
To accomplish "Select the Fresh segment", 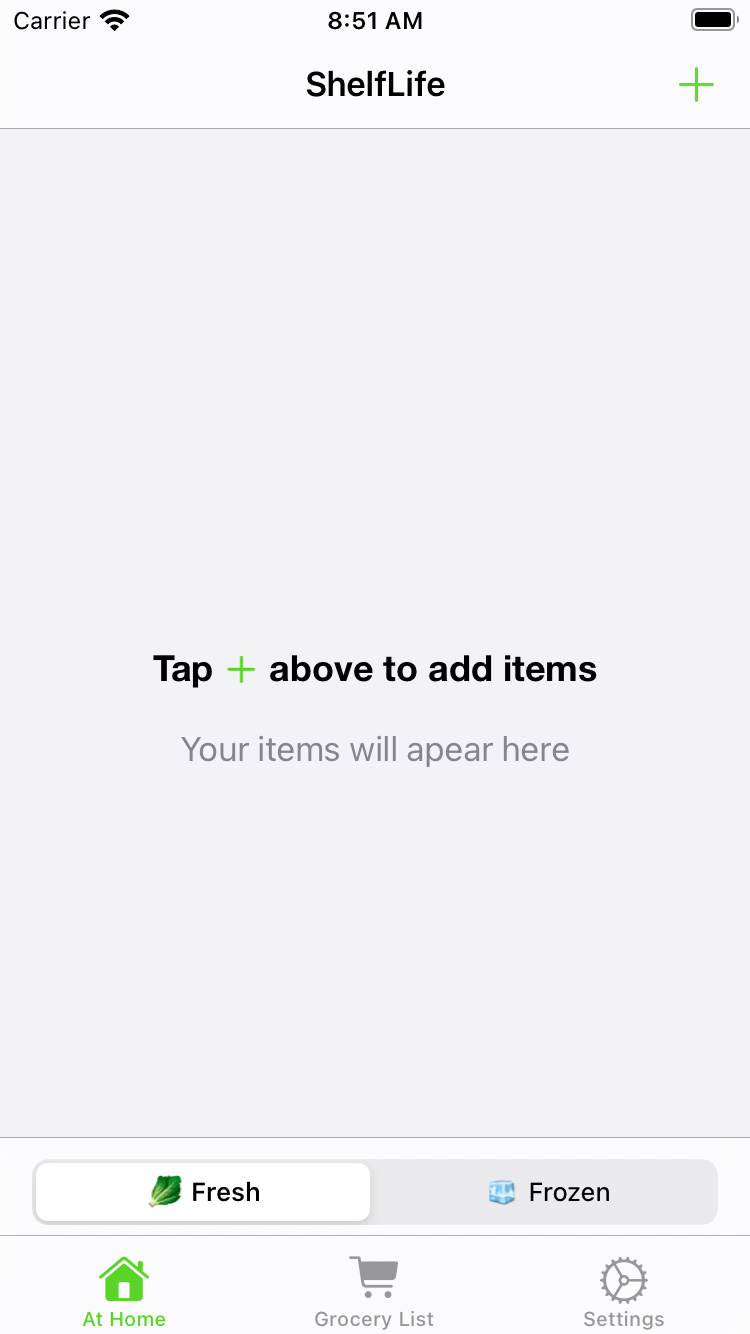I will pos(204,1192).
